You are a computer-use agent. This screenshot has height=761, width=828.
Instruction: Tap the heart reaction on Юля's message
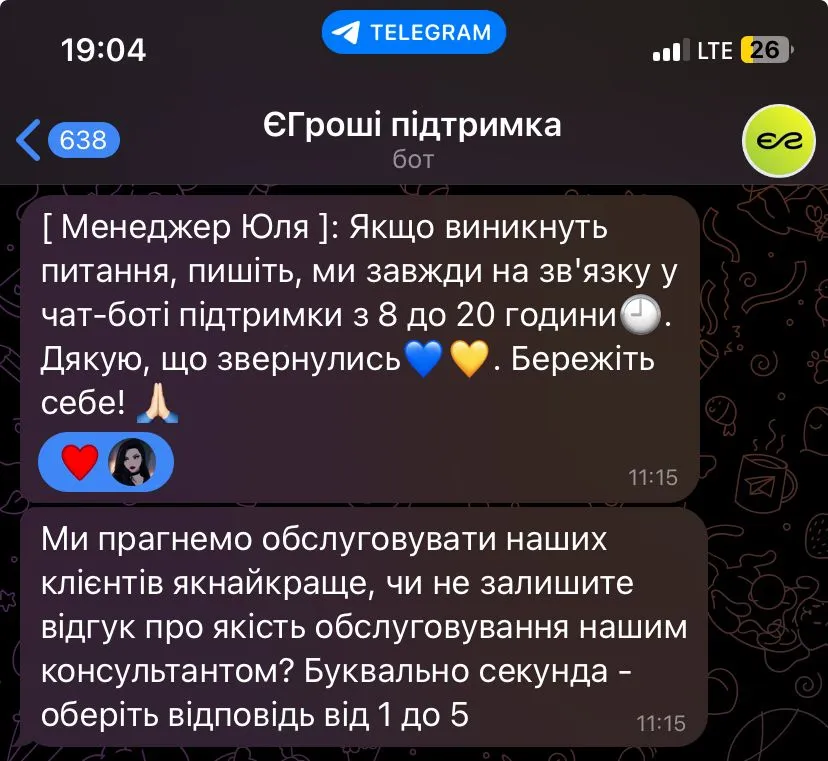coord(81,463)
